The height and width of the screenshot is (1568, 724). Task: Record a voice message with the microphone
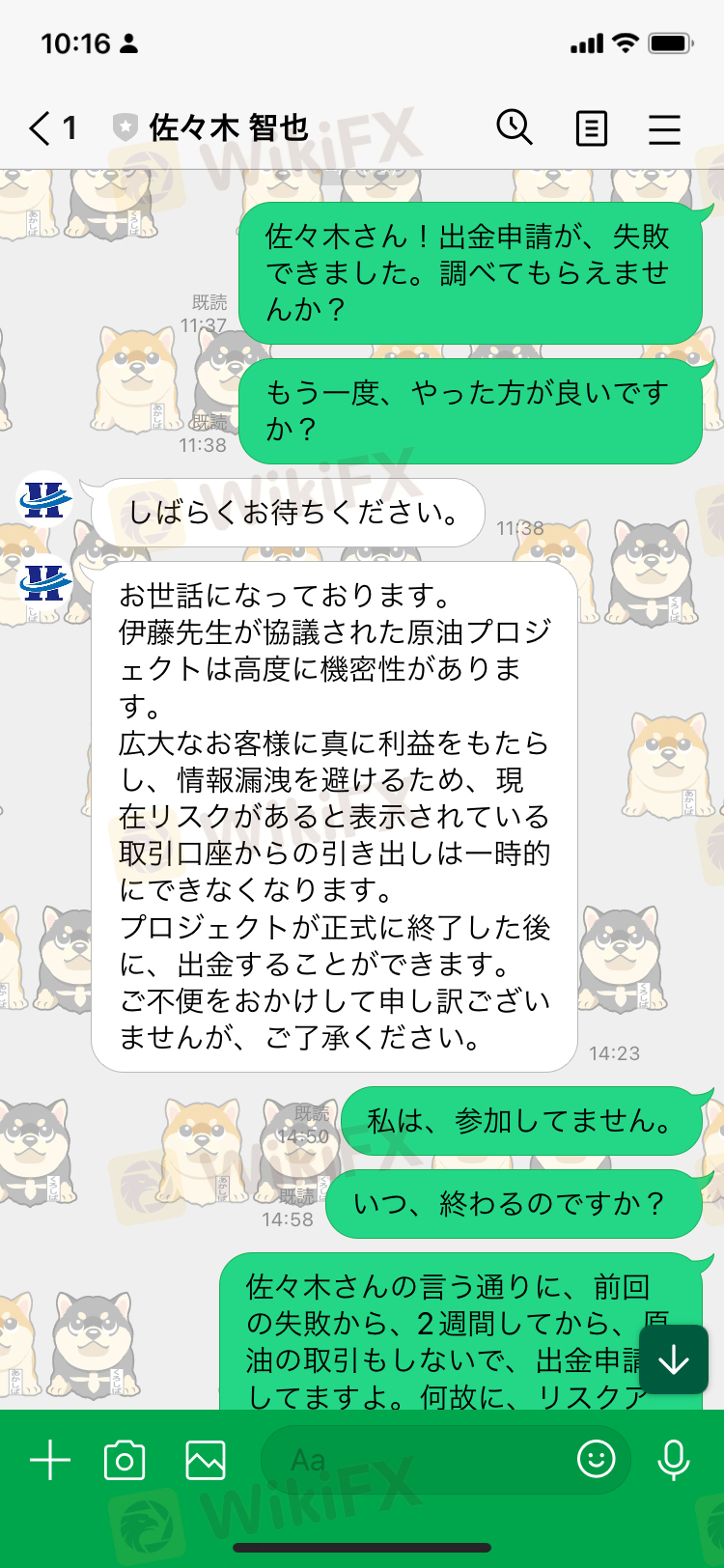click(673, 1460)
